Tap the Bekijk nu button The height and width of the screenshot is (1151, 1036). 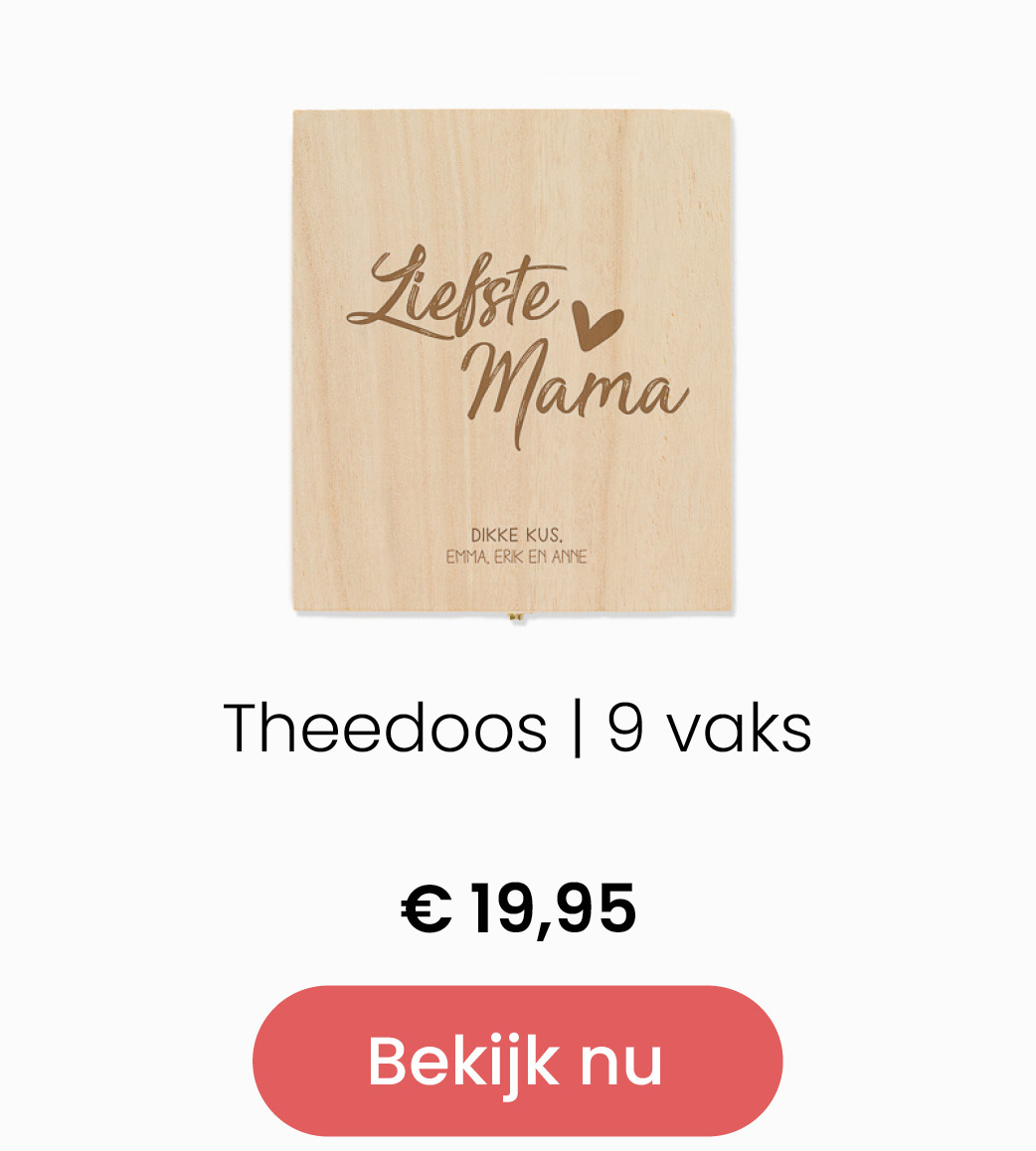517,1061
